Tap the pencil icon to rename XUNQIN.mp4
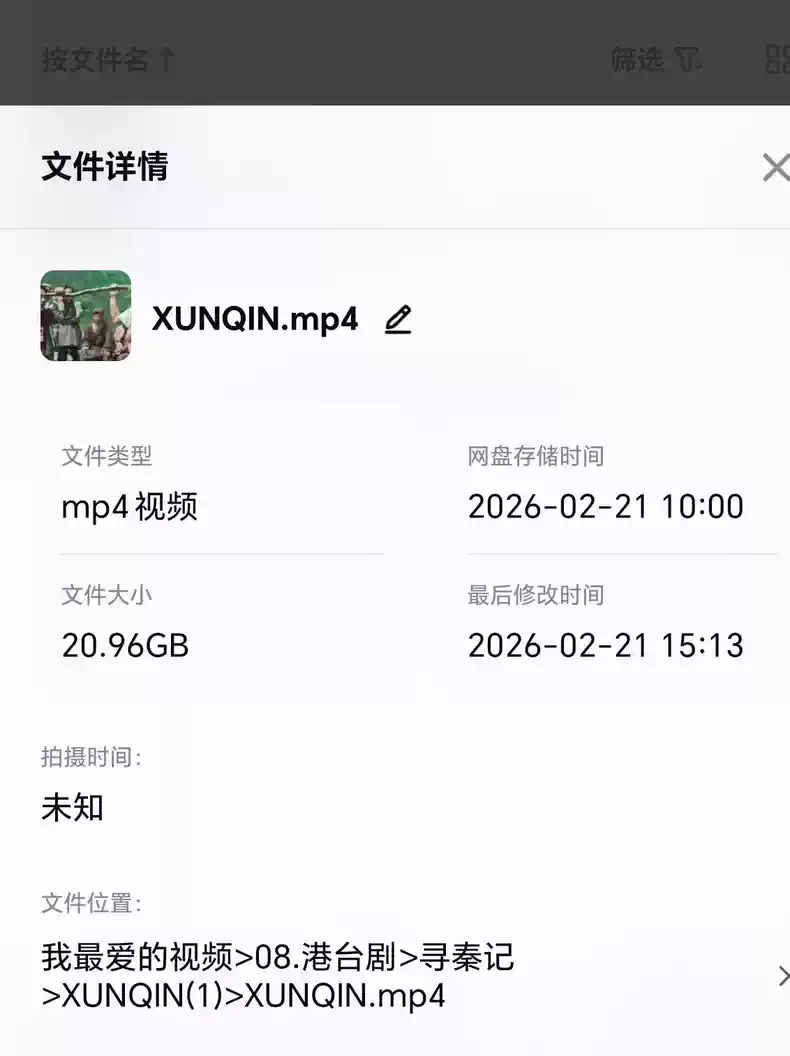The height and width of the screenshot is (1056, 790). 398,318
